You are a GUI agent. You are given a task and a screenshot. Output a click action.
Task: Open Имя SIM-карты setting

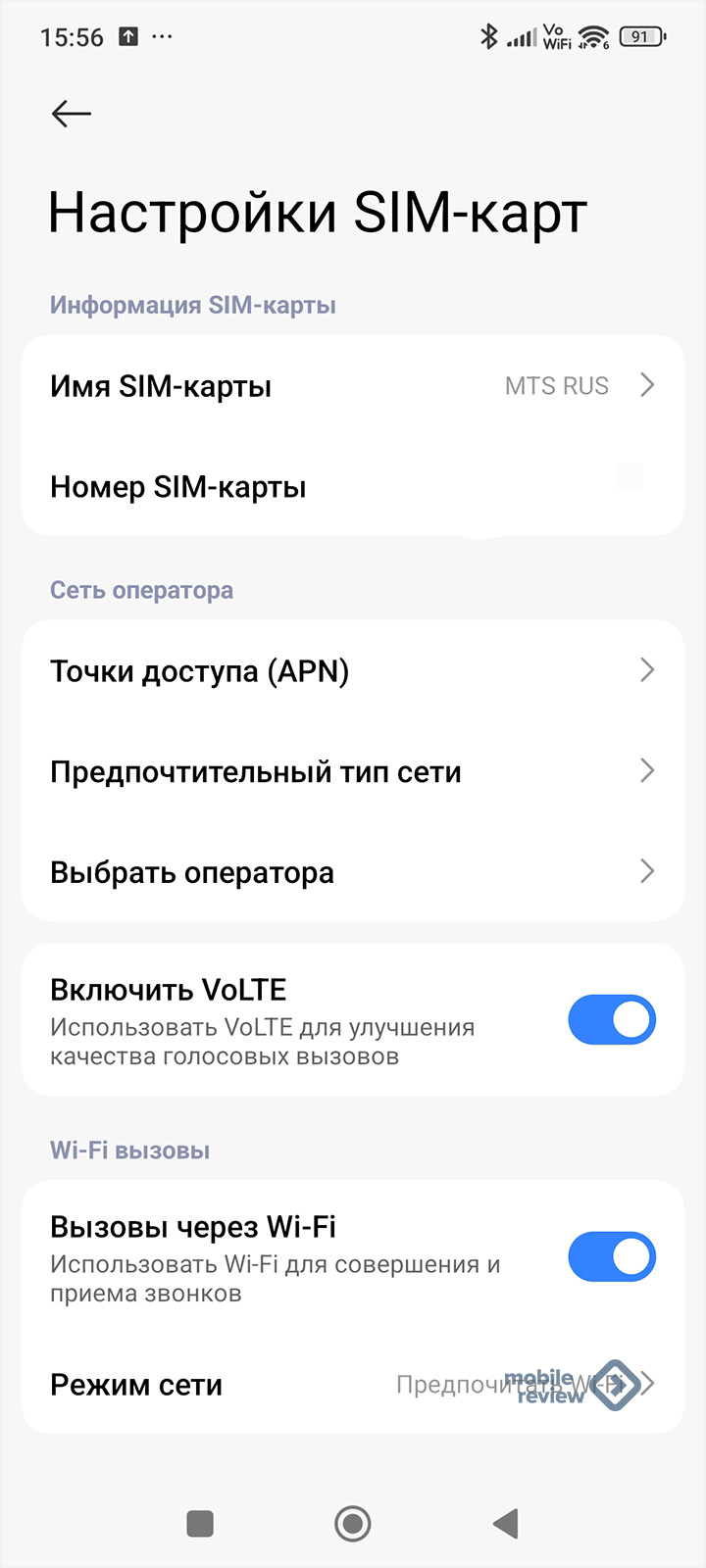click(x=353, y=386)
